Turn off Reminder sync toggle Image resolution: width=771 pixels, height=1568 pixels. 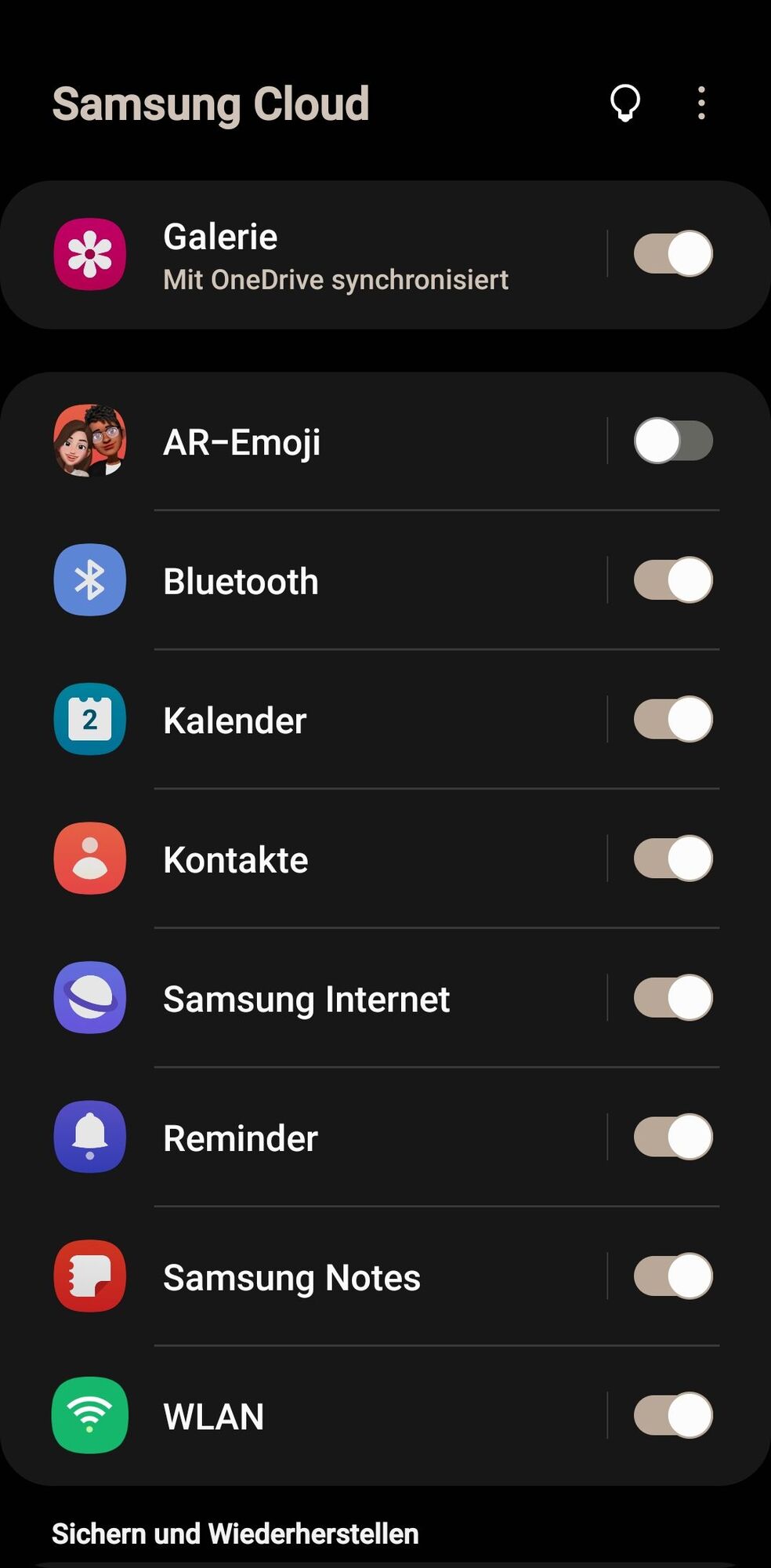point(672,1137)
